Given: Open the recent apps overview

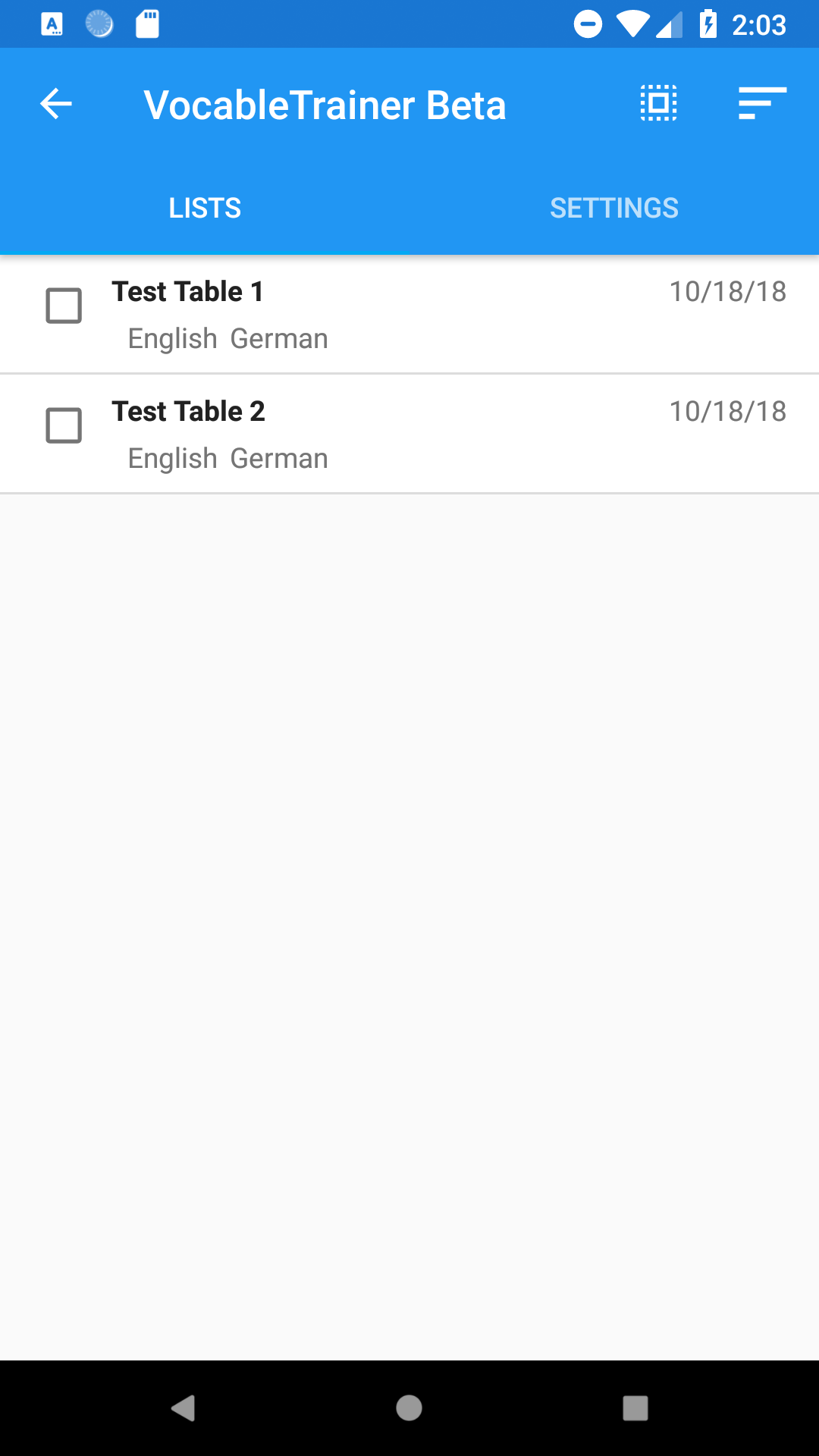Looking at the screenshot, I should click(x=635, y=1408).
